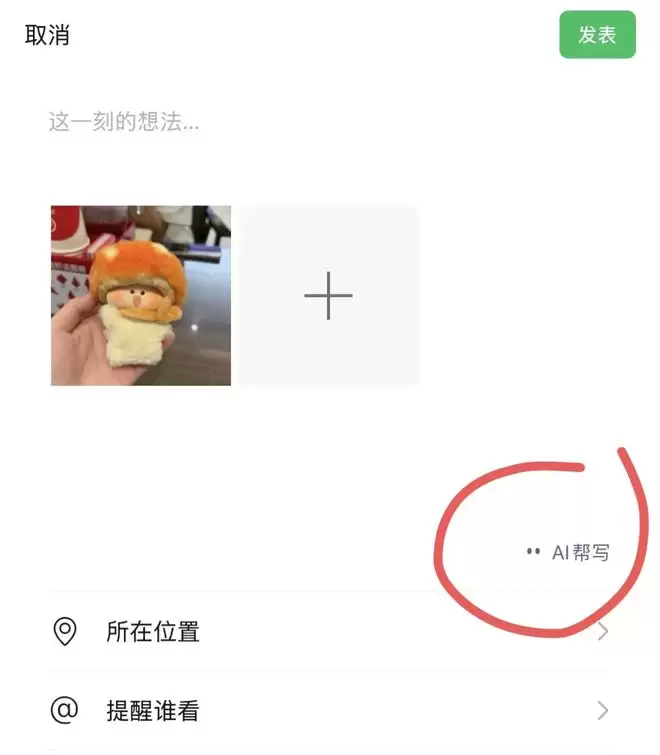Image resolution: width=660 pixels, height=755 pixels.
Task: Open the 所在位置 location row
Action: click(329, 631)
